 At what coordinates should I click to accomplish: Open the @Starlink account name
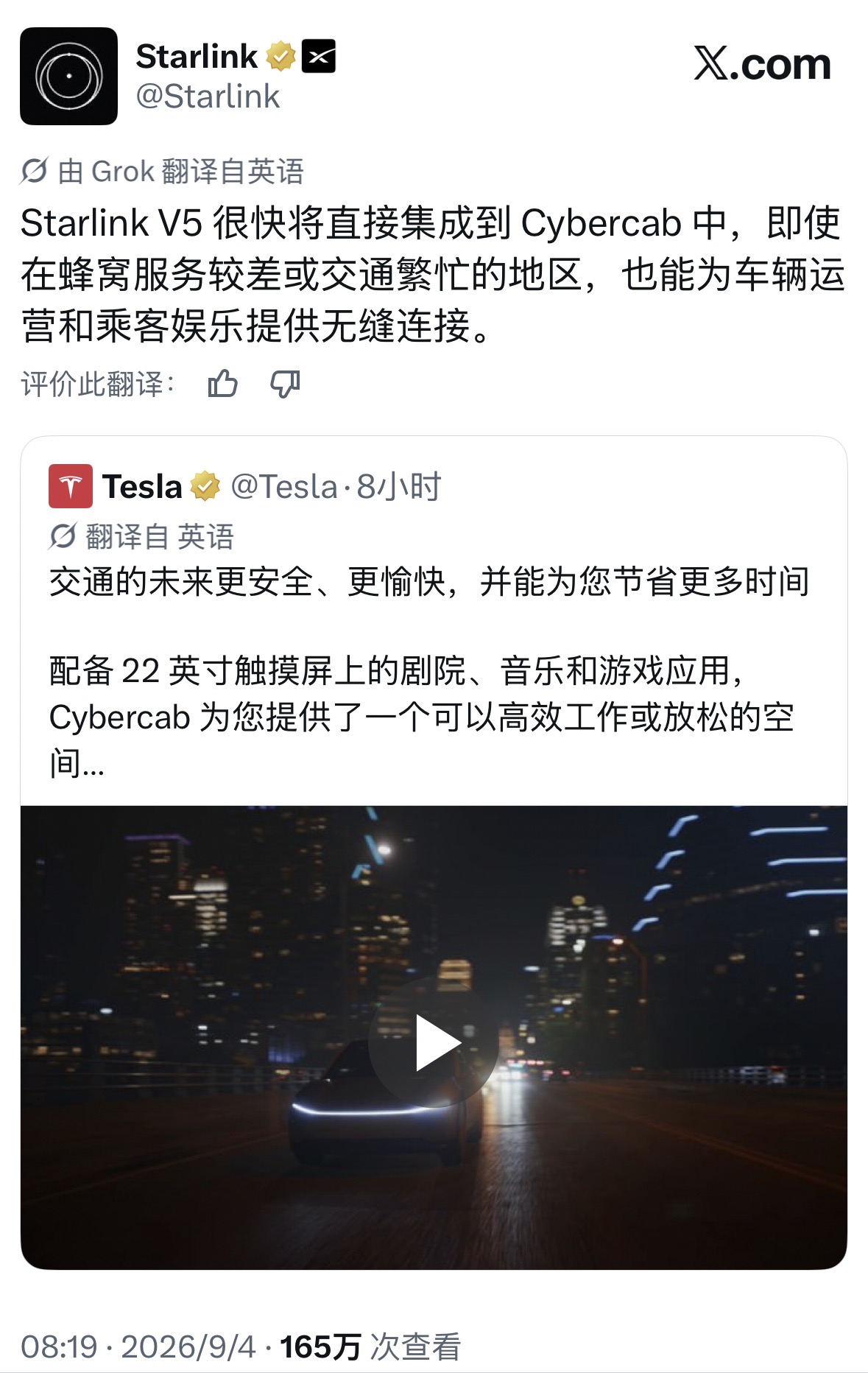pyautogui.click(x=208, y=96)
